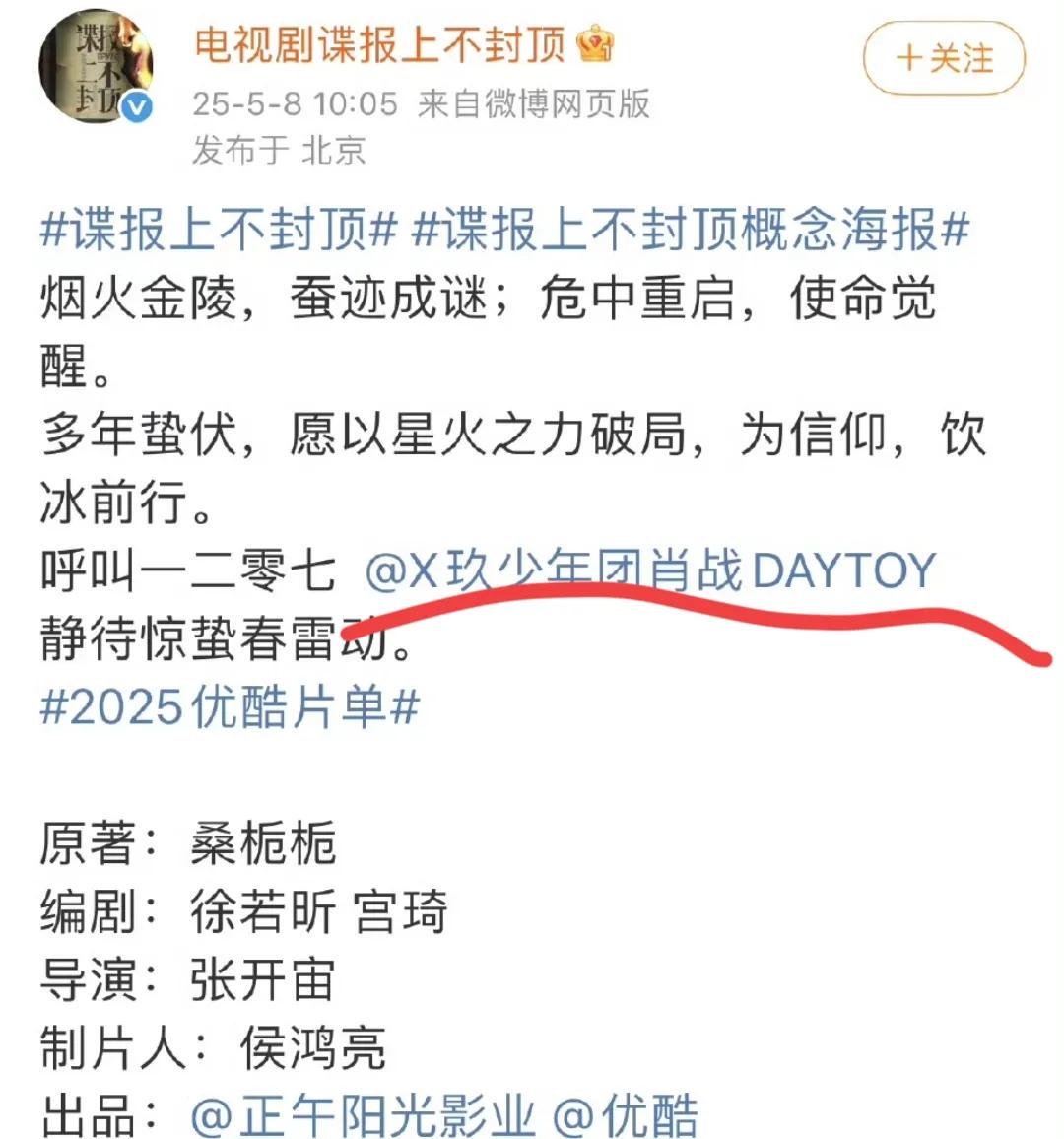Open the account name 电视剧谍报上不封顶
Viewport: 1064px width, 1139px height.
pos(379,45)
